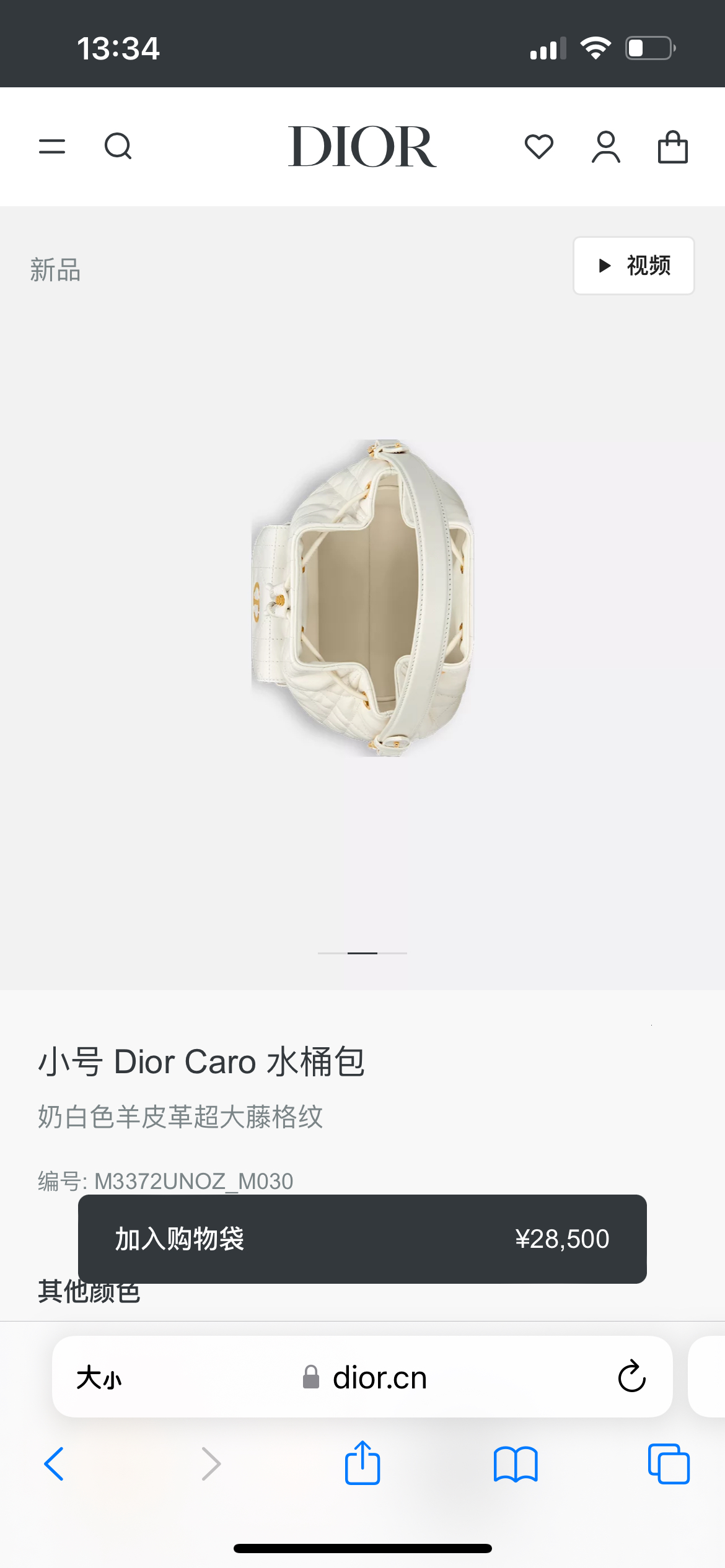The width and height of the screenshot is (725, 1568).
Task: Open the hamburger menu
Action: click(52, 147)
